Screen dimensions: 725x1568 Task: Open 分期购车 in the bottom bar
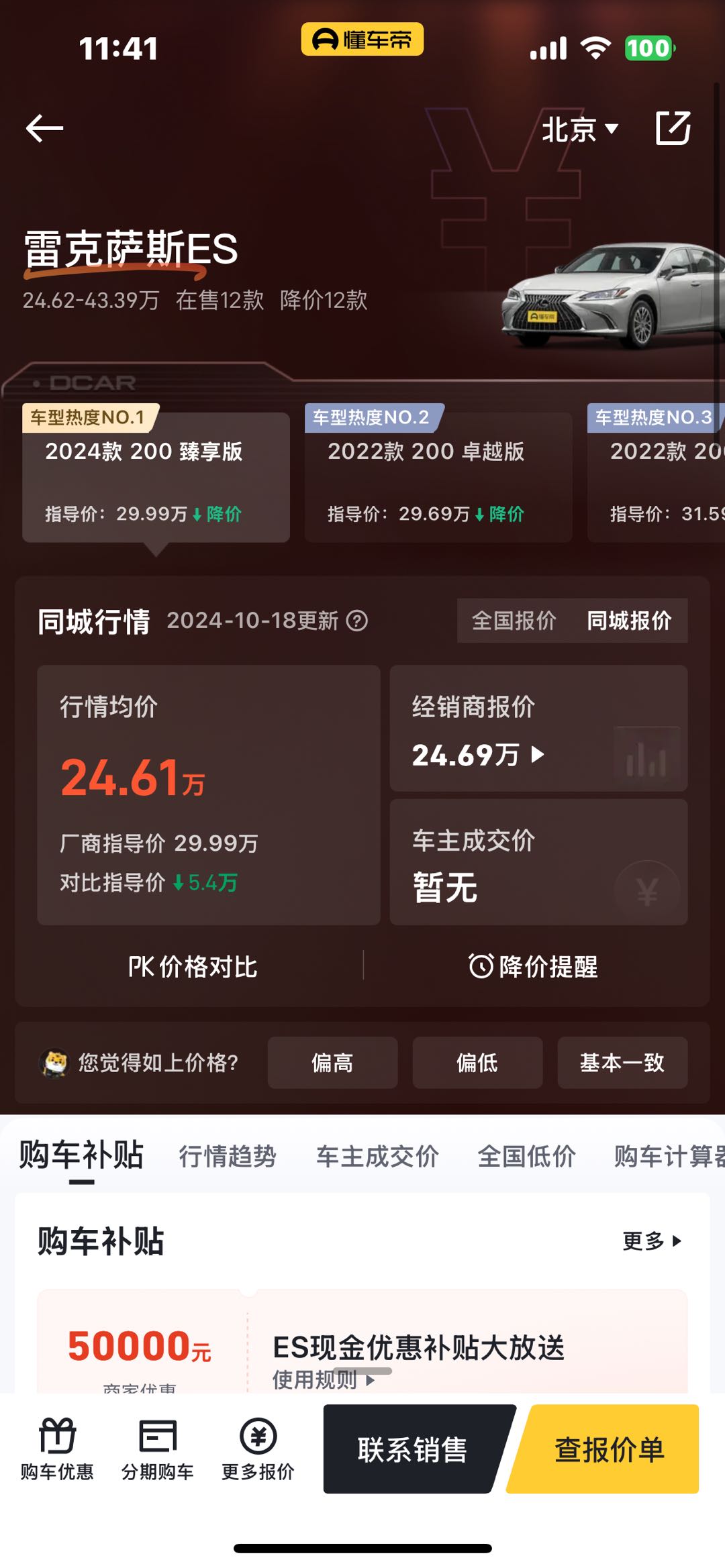tap(158, 1449)
